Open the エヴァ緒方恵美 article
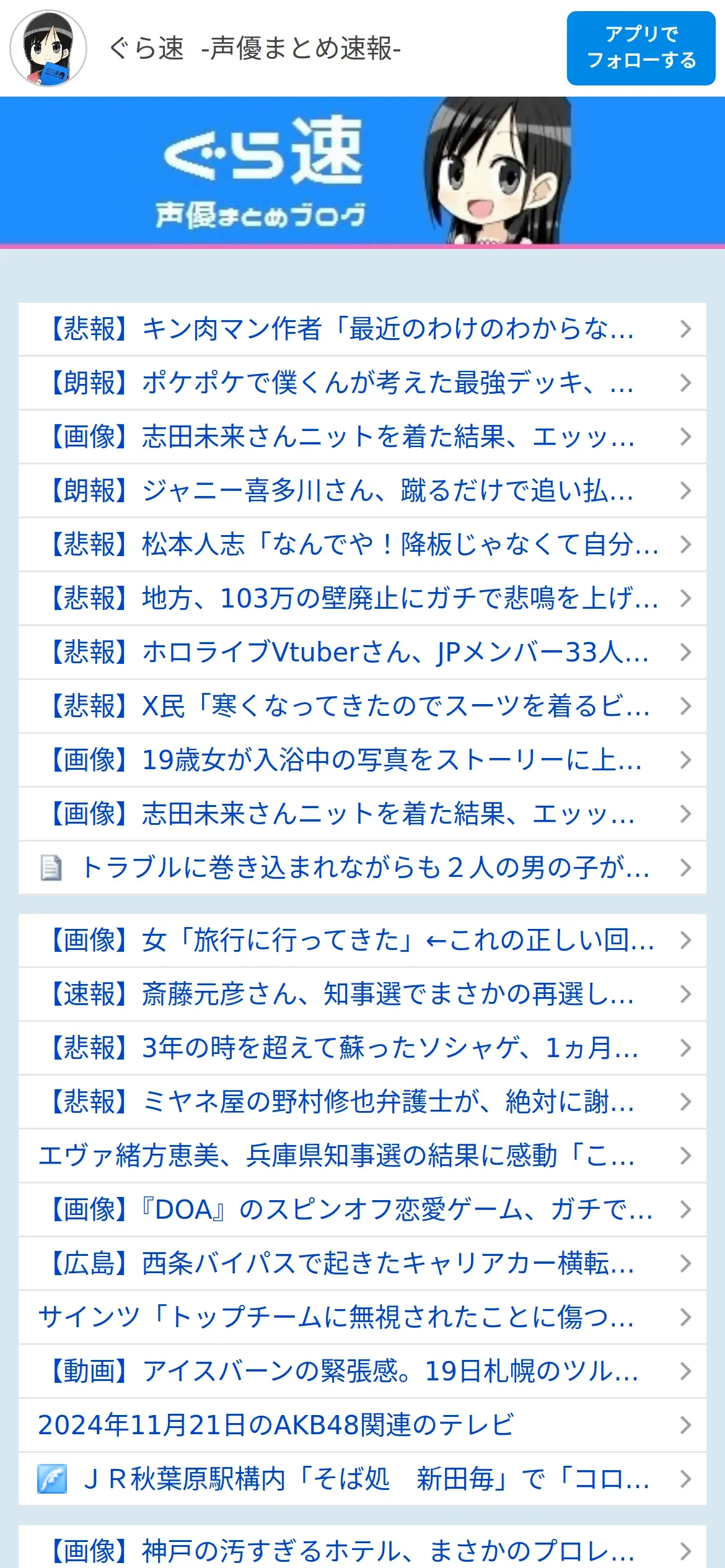Viewport: 725px width, 1568px height. coord(362,1156)
